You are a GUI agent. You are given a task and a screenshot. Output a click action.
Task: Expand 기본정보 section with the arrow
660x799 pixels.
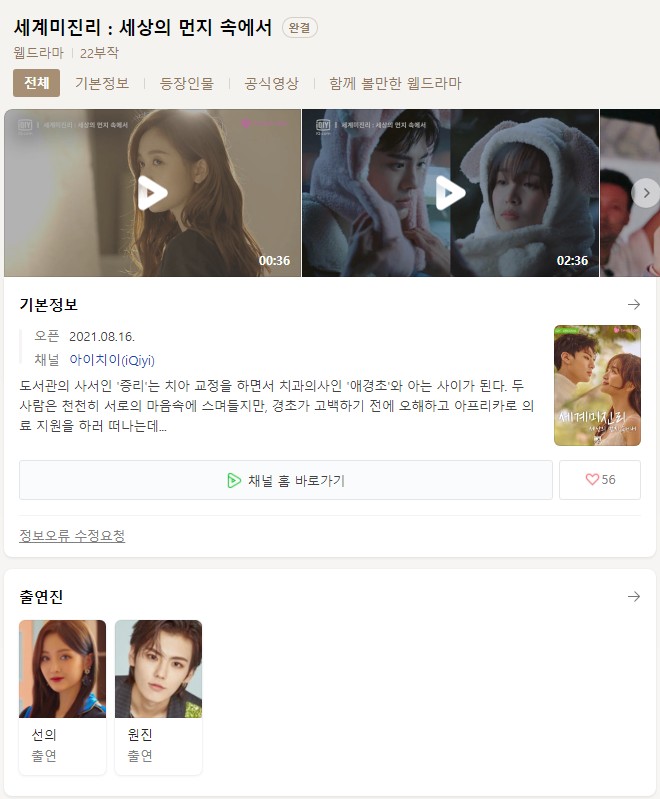tap(633, 304)
